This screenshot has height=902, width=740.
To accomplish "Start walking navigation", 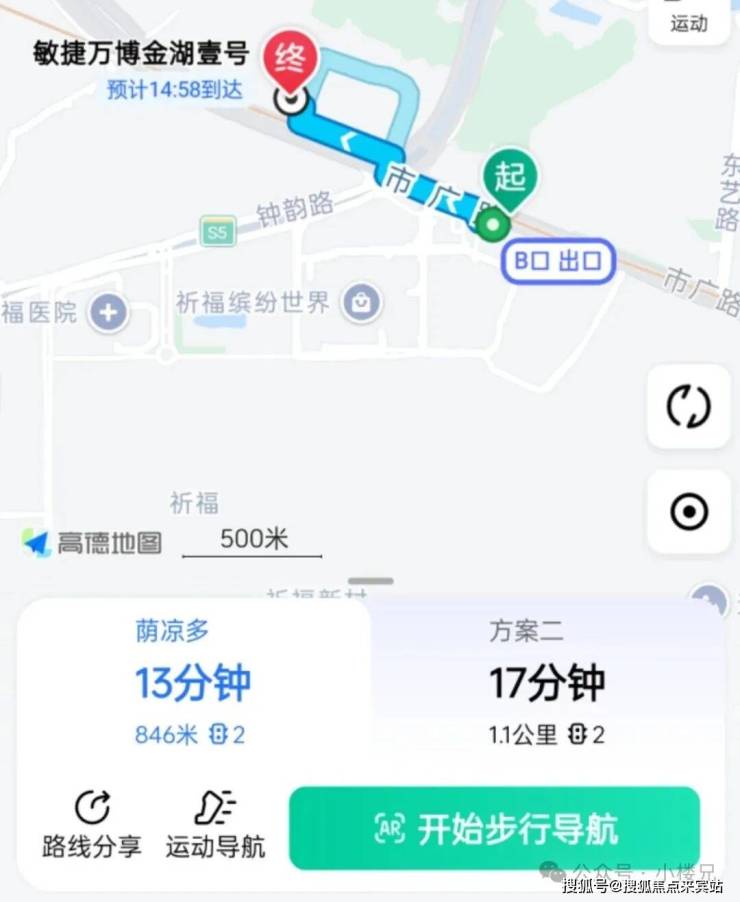I will [495, 828].
